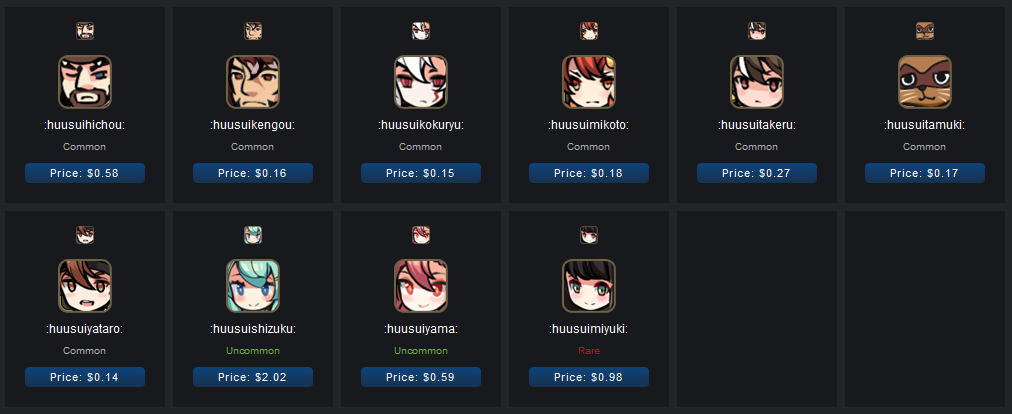View the large huusuihichou emoticon image
Screen dimensions: 1012x414
point(85,82)
